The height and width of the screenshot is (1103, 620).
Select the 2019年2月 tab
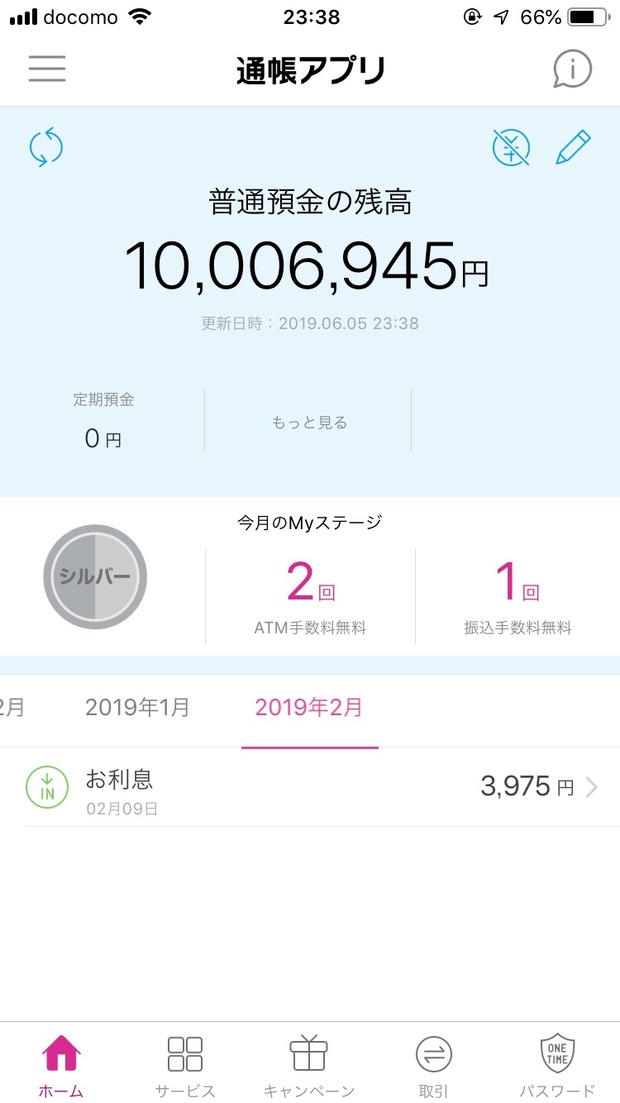tap(309, 707)
